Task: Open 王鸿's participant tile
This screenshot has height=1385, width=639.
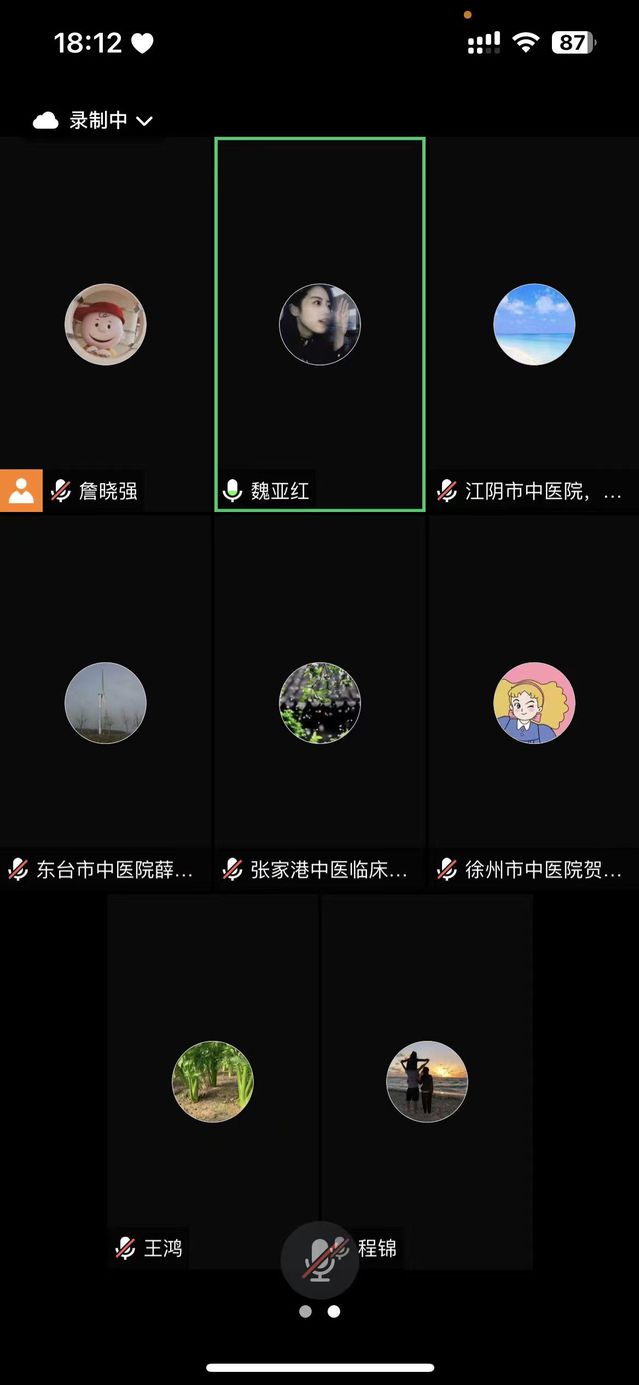Action: [x=213, y=1082]
